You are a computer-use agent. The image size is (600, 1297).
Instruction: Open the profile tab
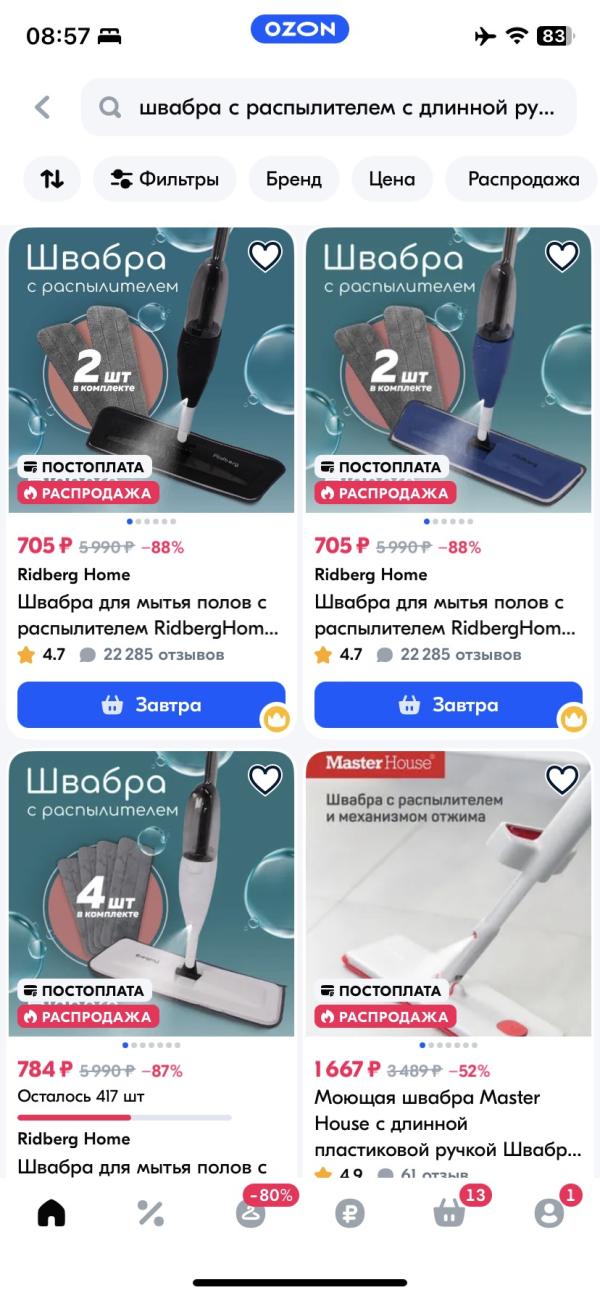(549, 1213)
